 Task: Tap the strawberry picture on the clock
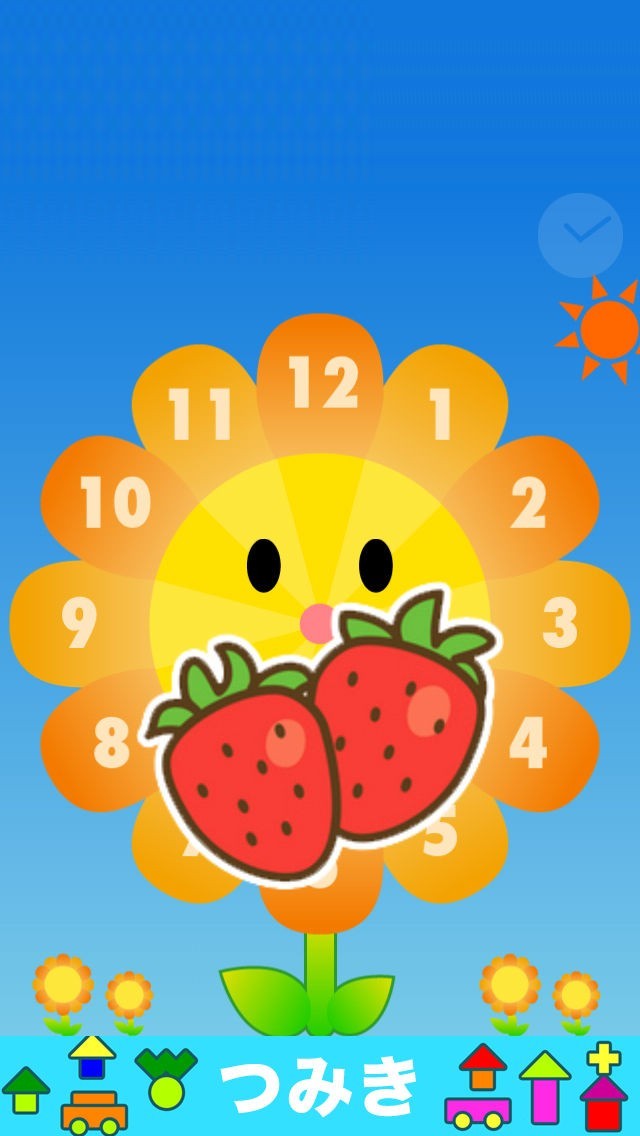322,735
